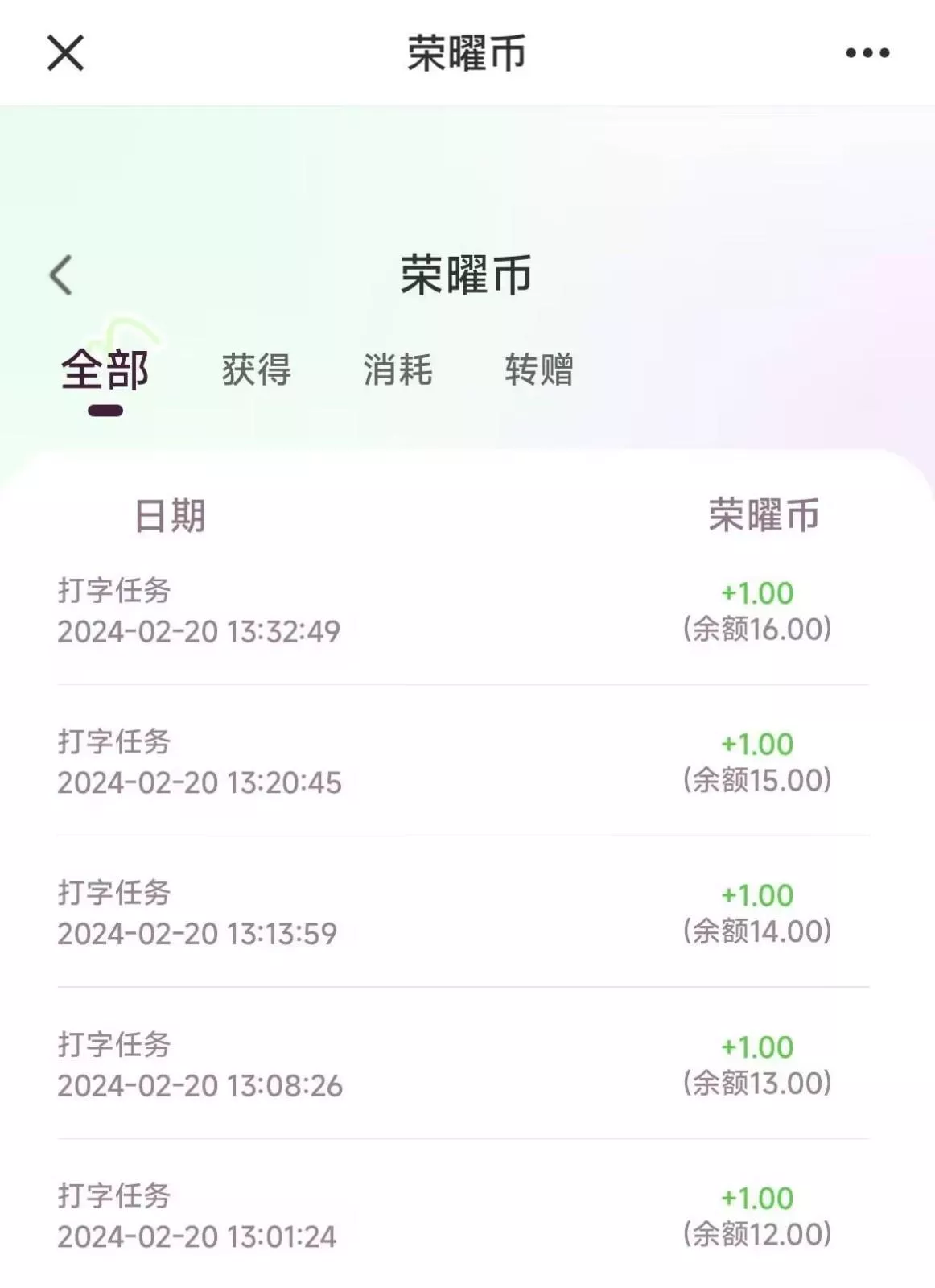Select the 转赠 tab
The height and width of the screenshot is (1288, 935).
coord(541,370)
